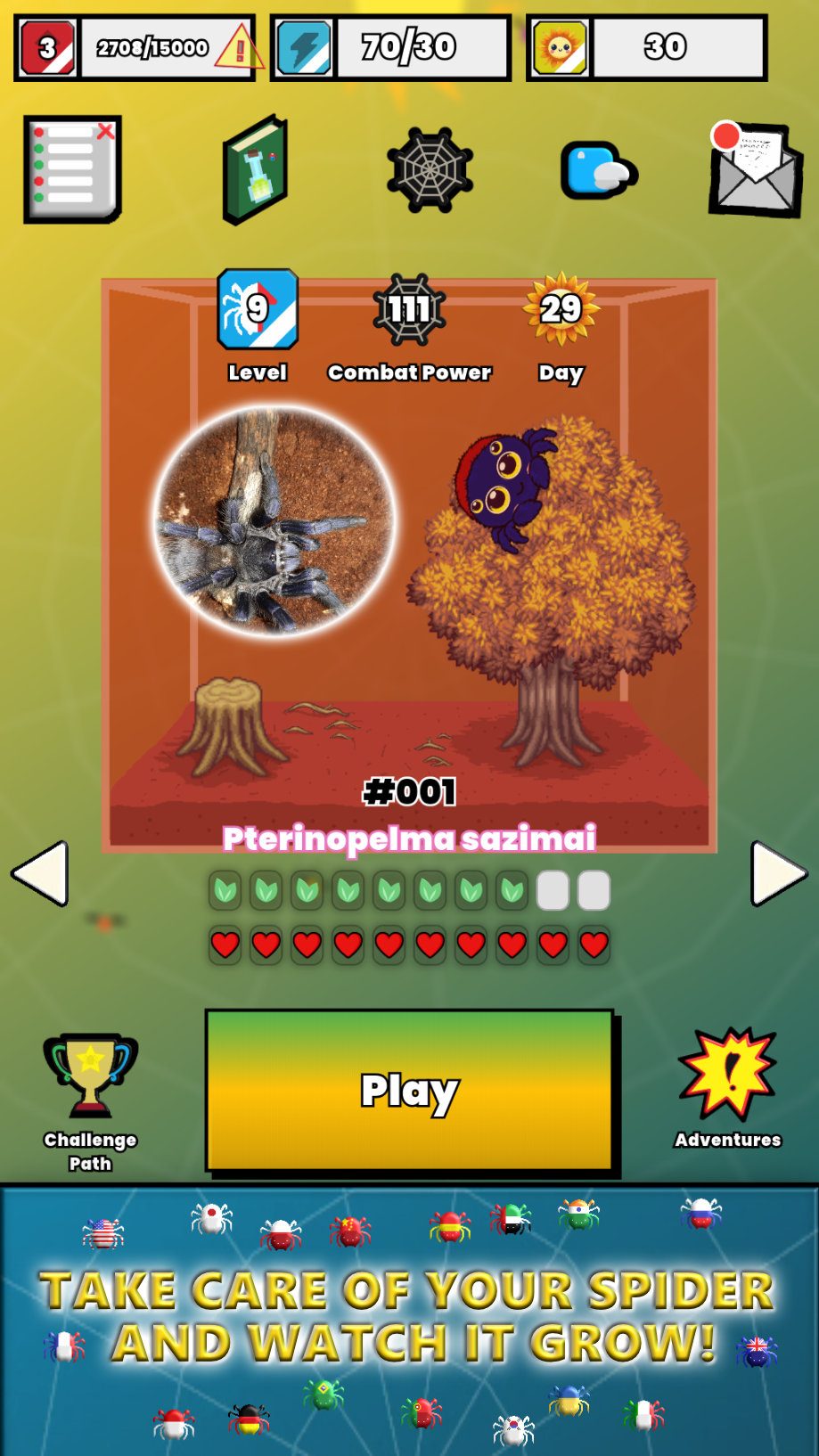Tap the warning triangle on XP bar
Viewport: 819px width, 1456px height.
(x=239, y=47)
